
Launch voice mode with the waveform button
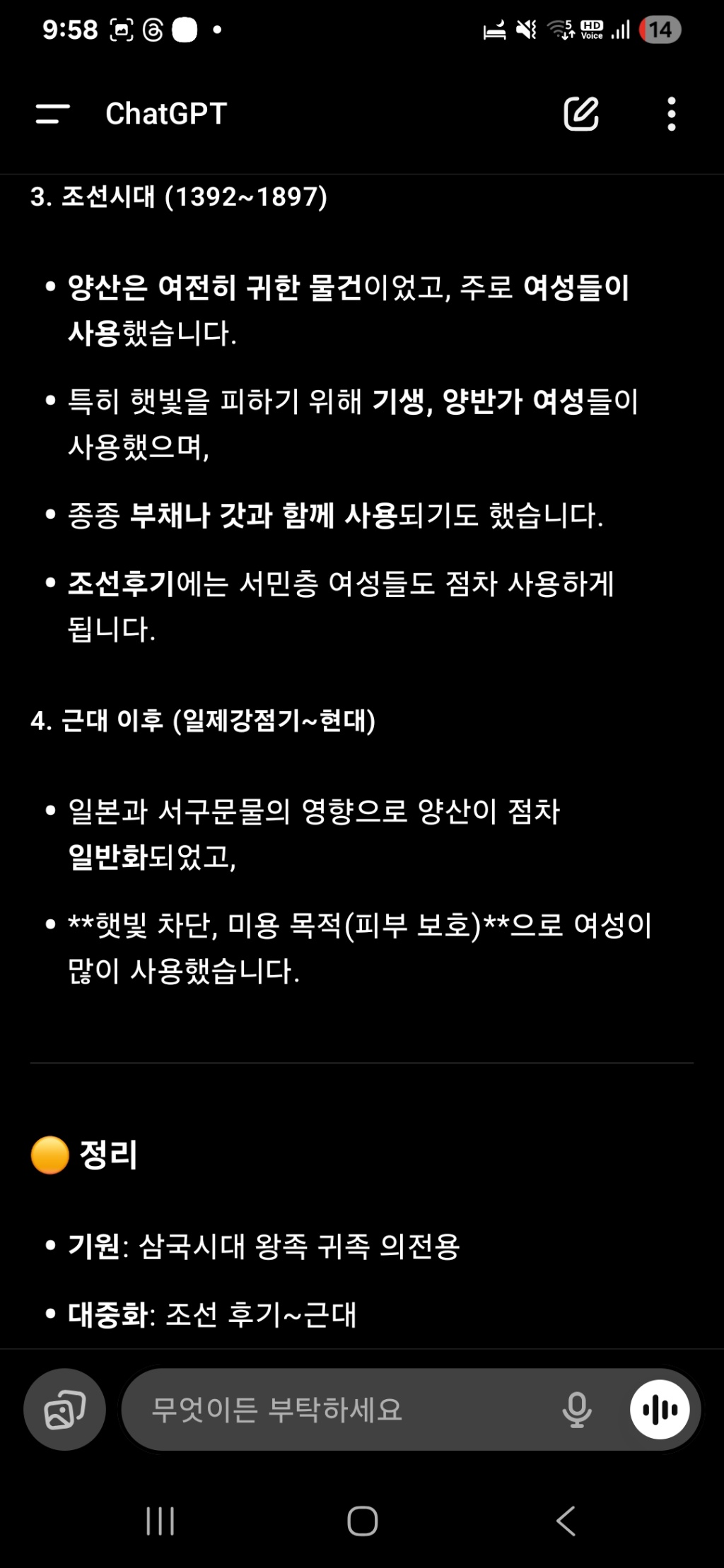point(660,1410)
